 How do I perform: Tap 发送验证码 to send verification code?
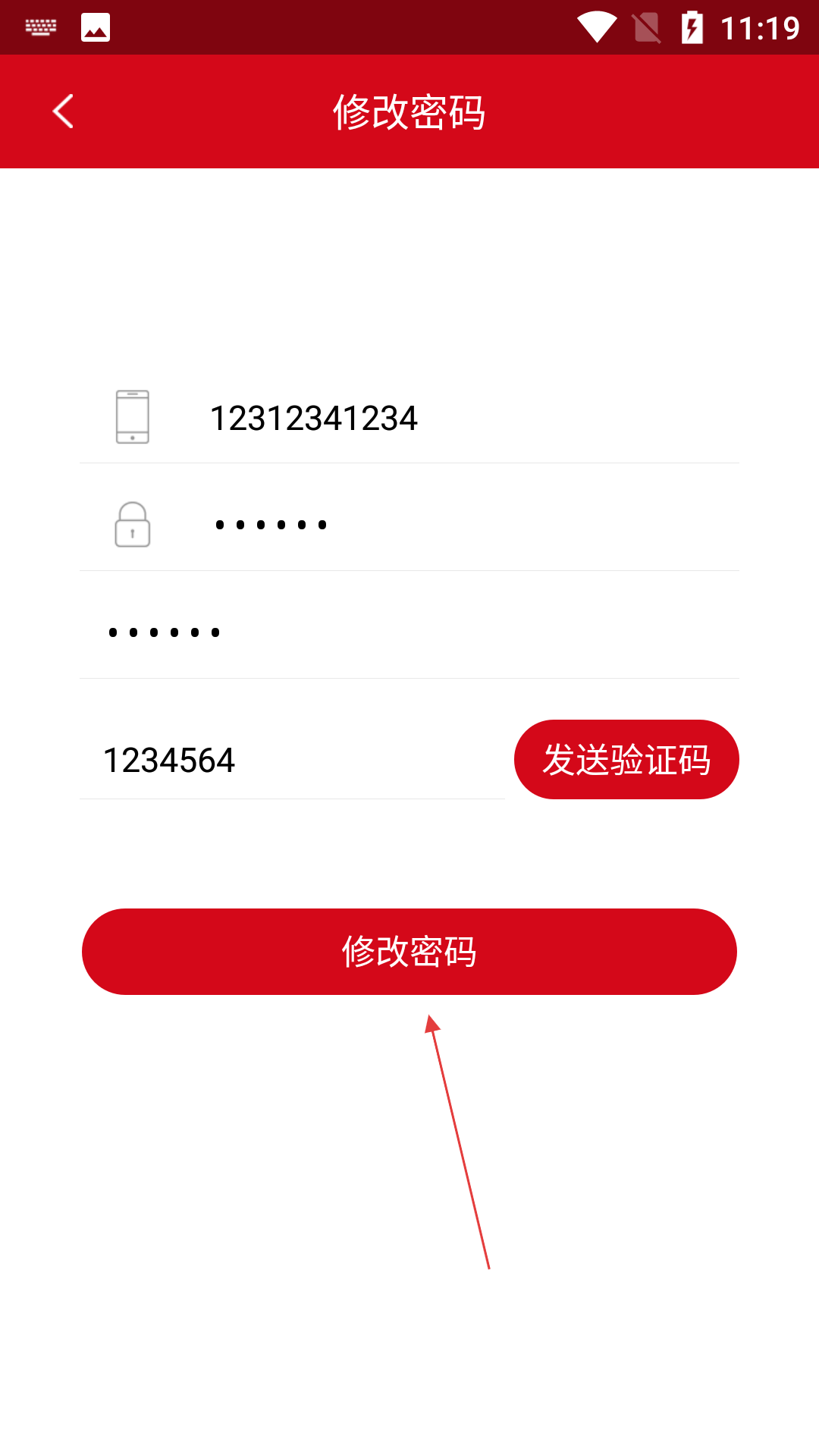click(626, 759)
